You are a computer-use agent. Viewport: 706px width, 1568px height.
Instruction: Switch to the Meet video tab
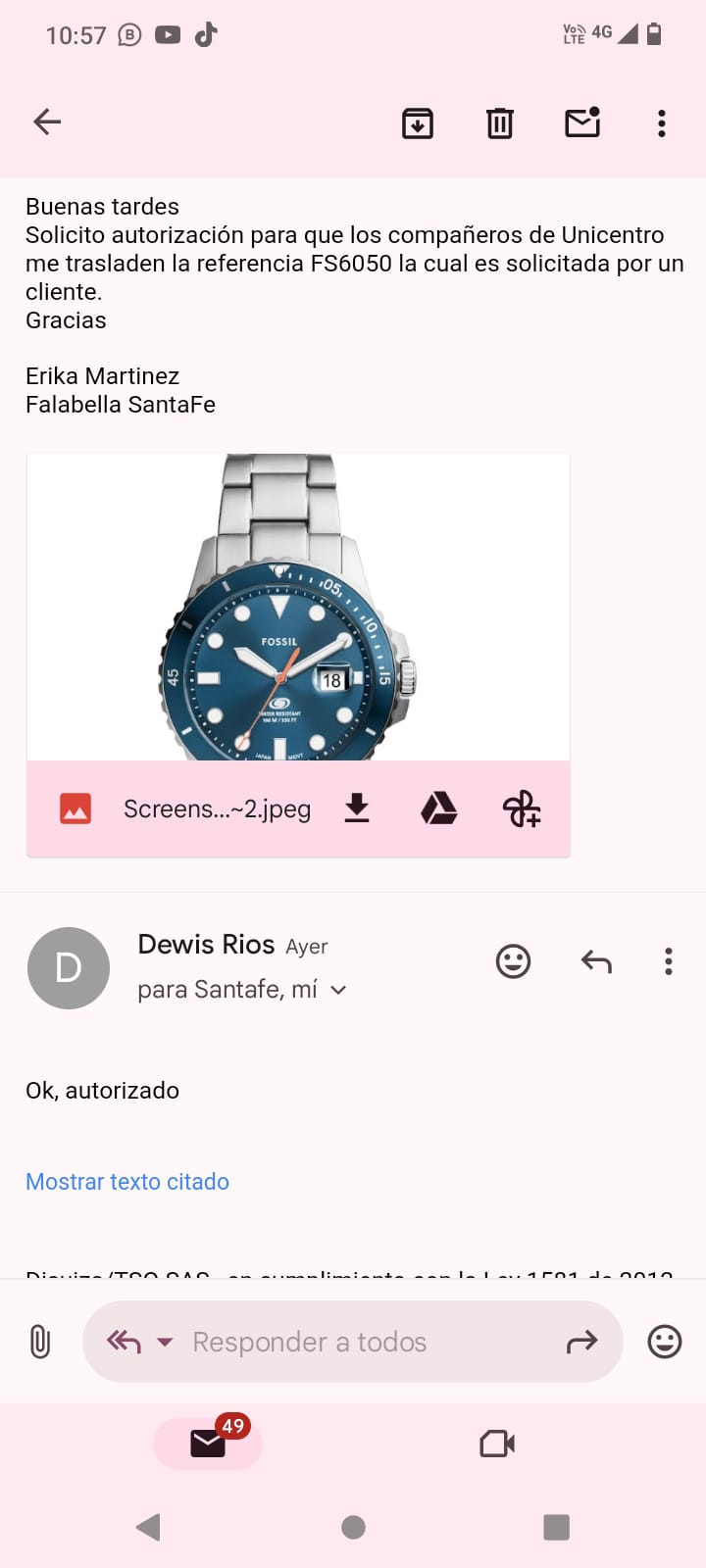pos(497,1444)
